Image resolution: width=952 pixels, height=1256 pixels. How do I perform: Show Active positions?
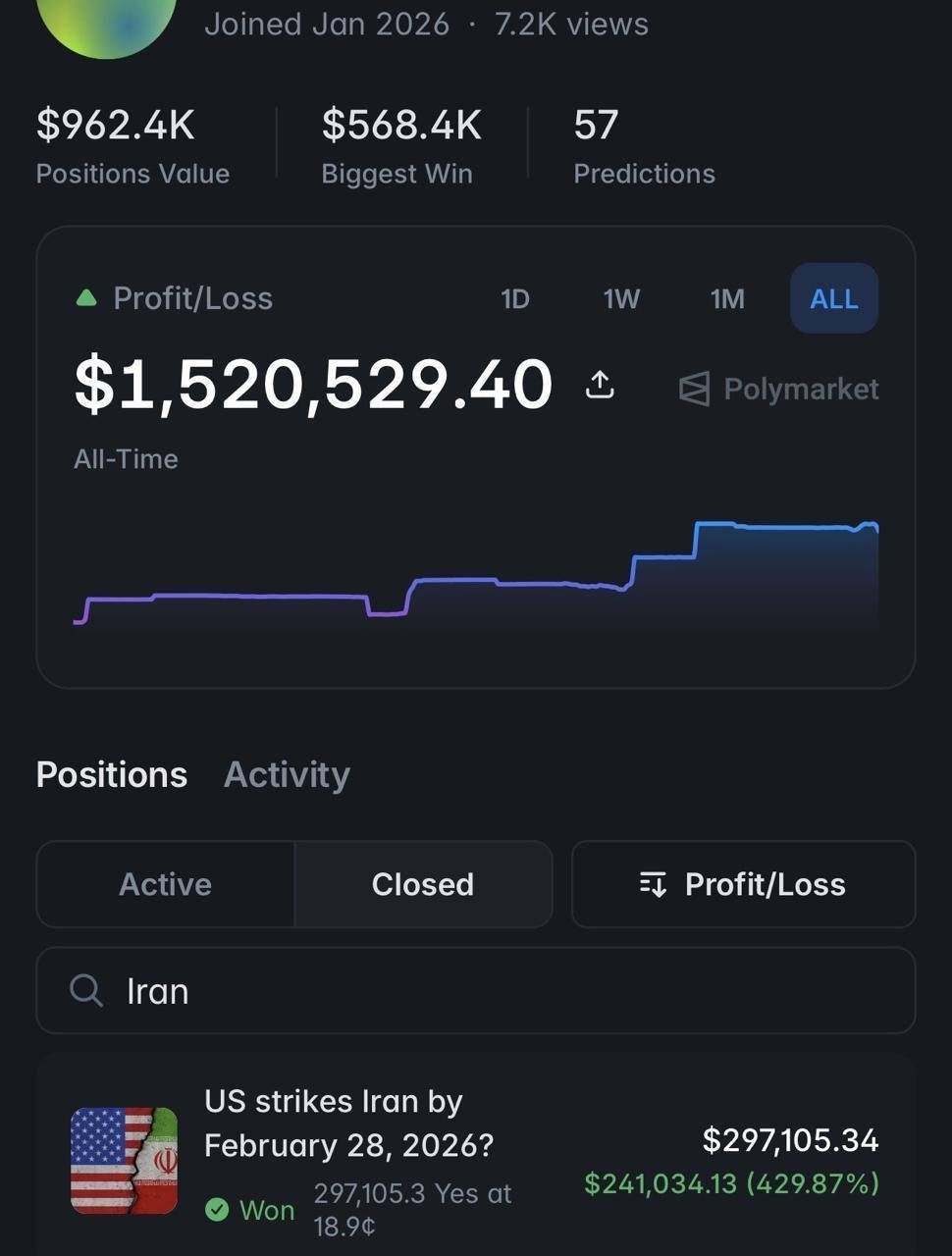(x=166, y=884)
